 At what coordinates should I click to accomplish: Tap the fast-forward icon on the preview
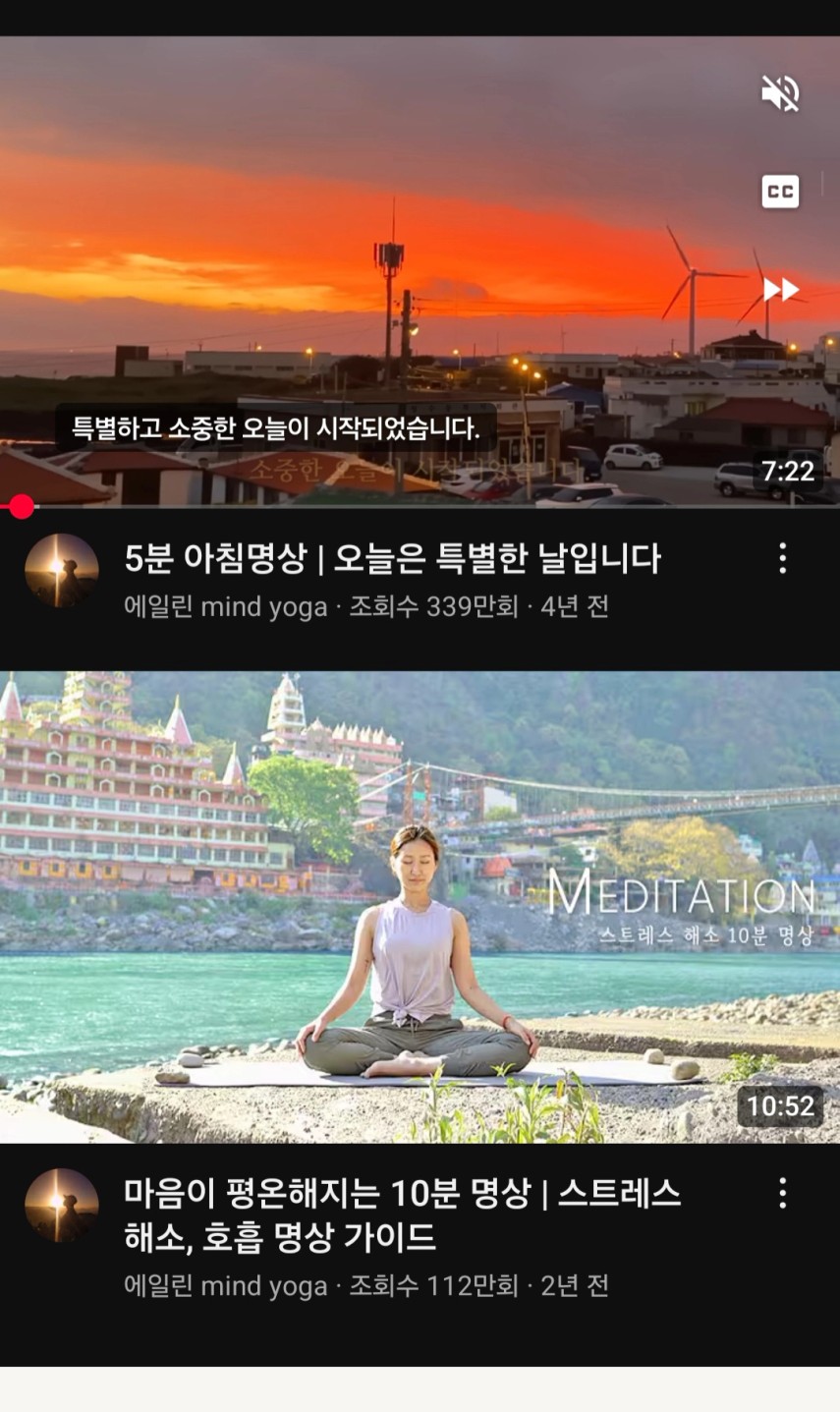(781, 289)
